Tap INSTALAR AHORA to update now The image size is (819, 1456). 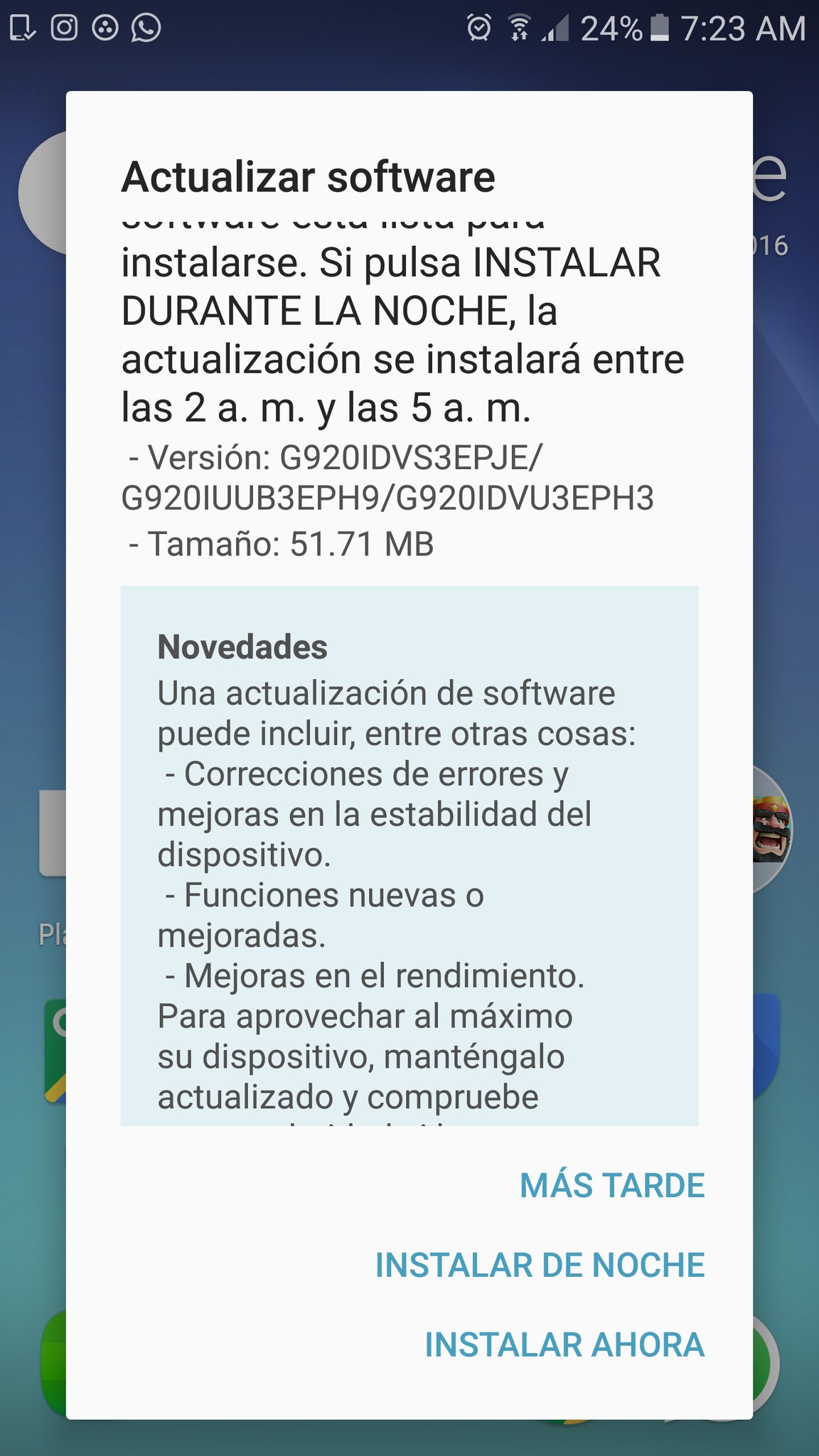point(564,1344)
